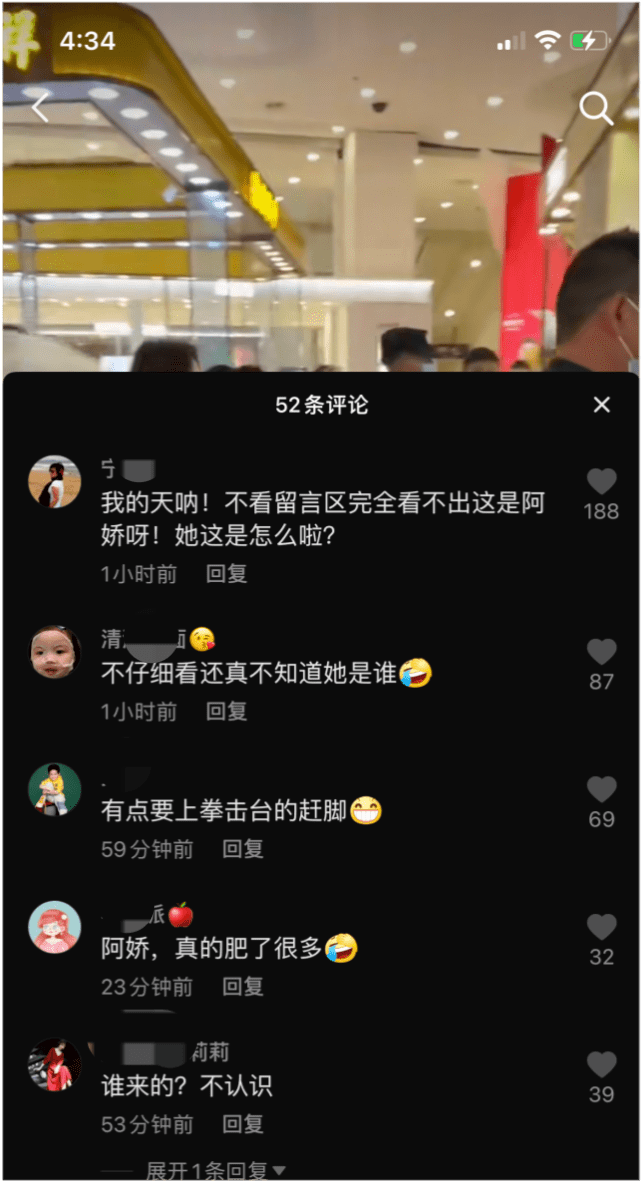Open search with the magnifier icon
This screenshot has width=641, height=1181.
596,108
